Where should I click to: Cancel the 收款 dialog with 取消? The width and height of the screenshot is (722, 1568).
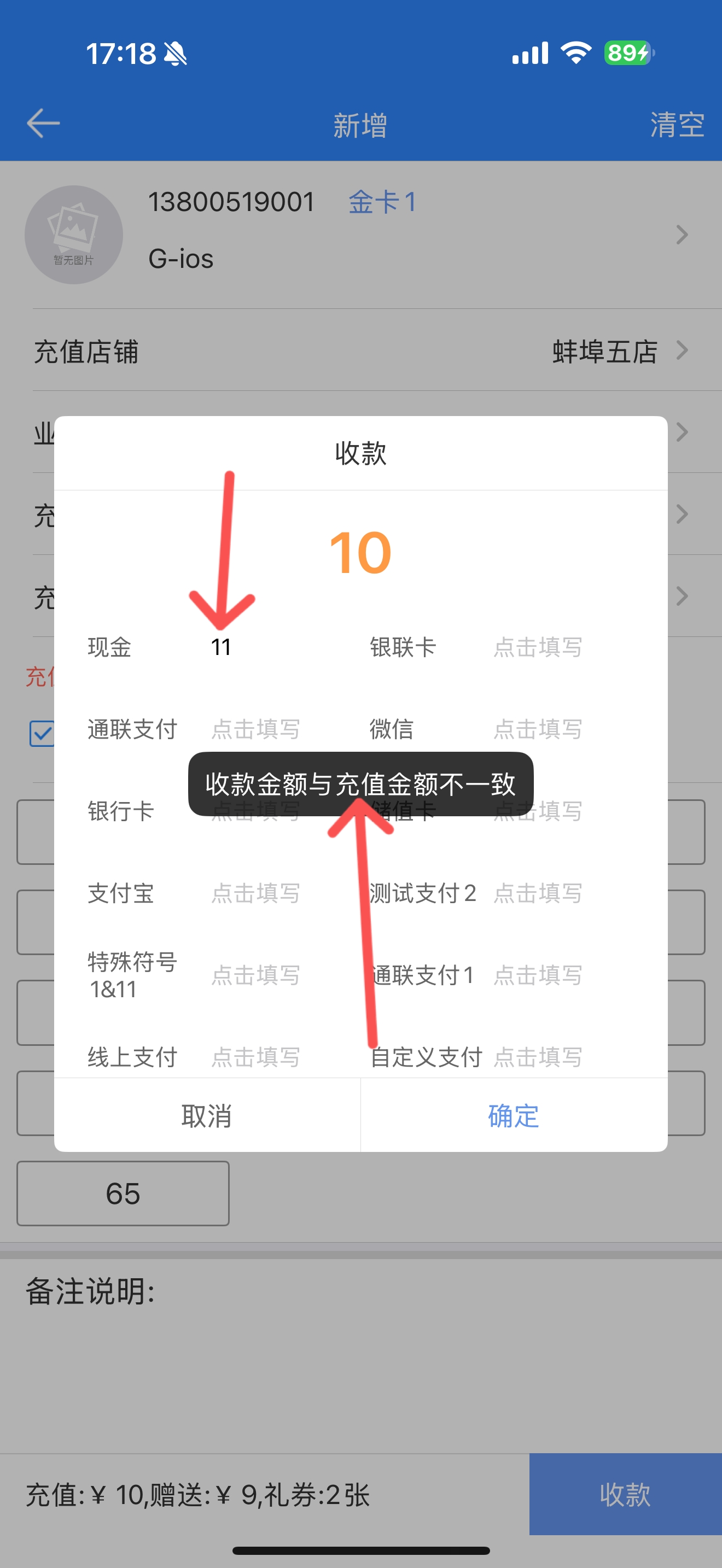[207, 1115]
